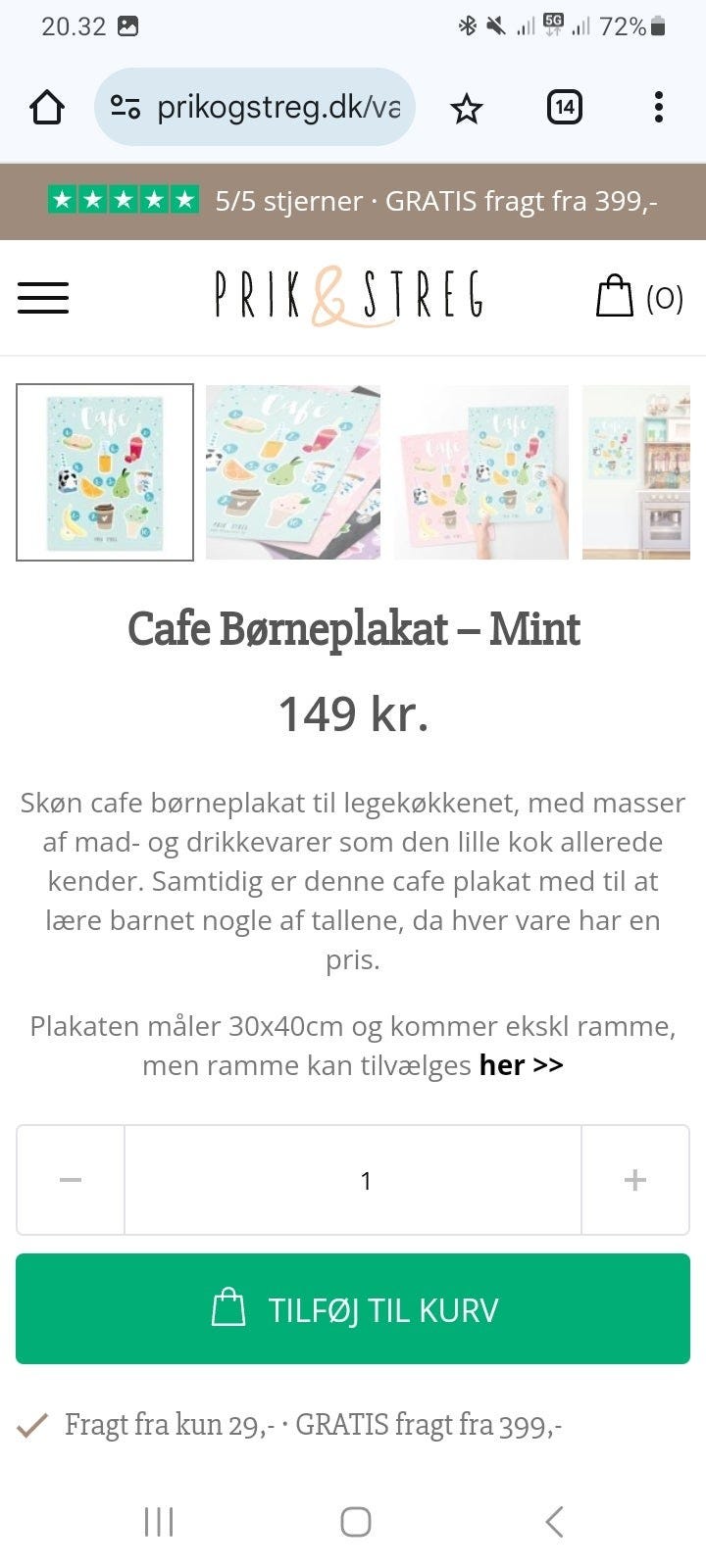Open the browser tab overview
706x1568 pixels.
[x=565, y=107]
